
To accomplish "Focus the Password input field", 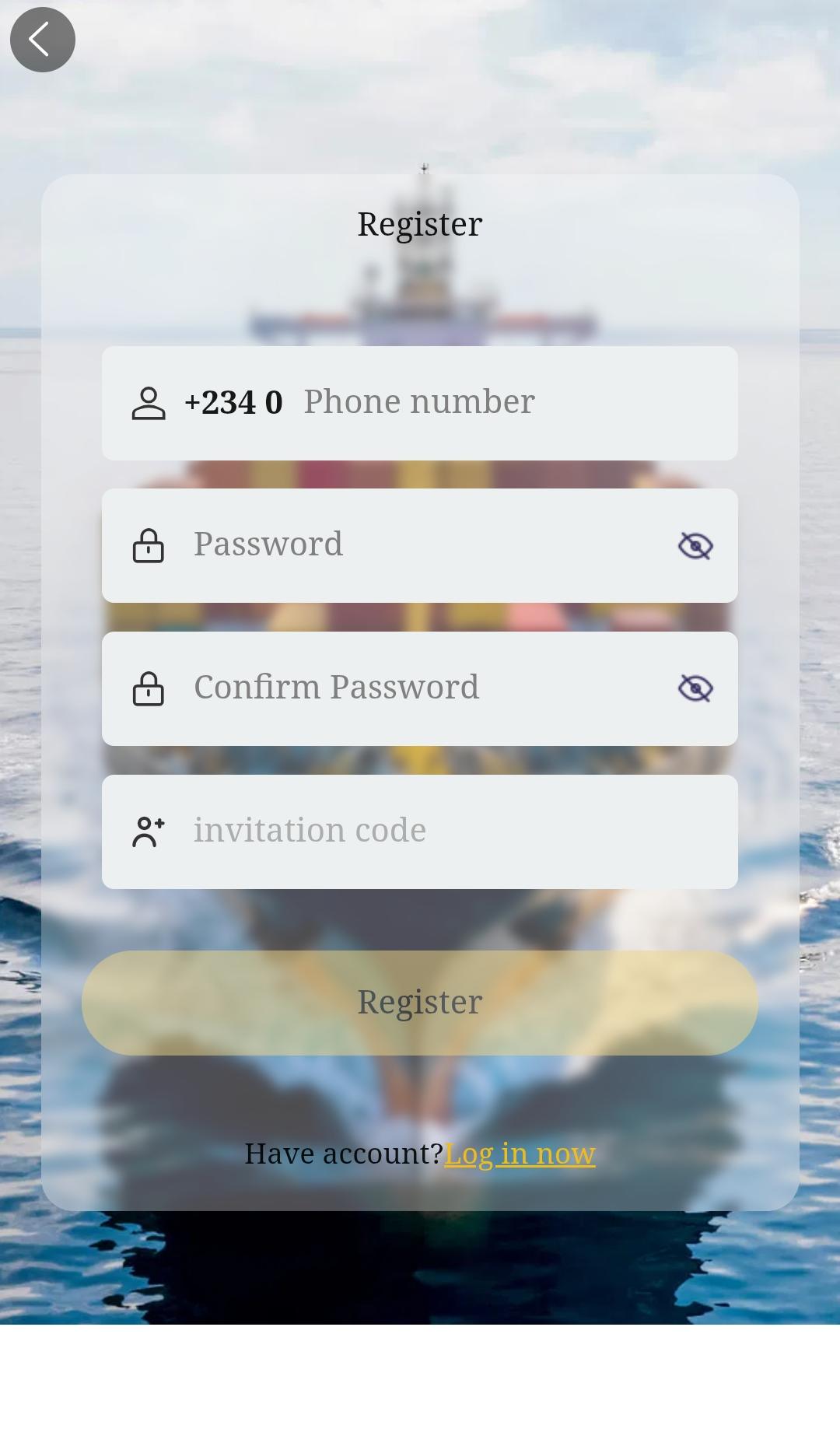I will tap(389, 545).
